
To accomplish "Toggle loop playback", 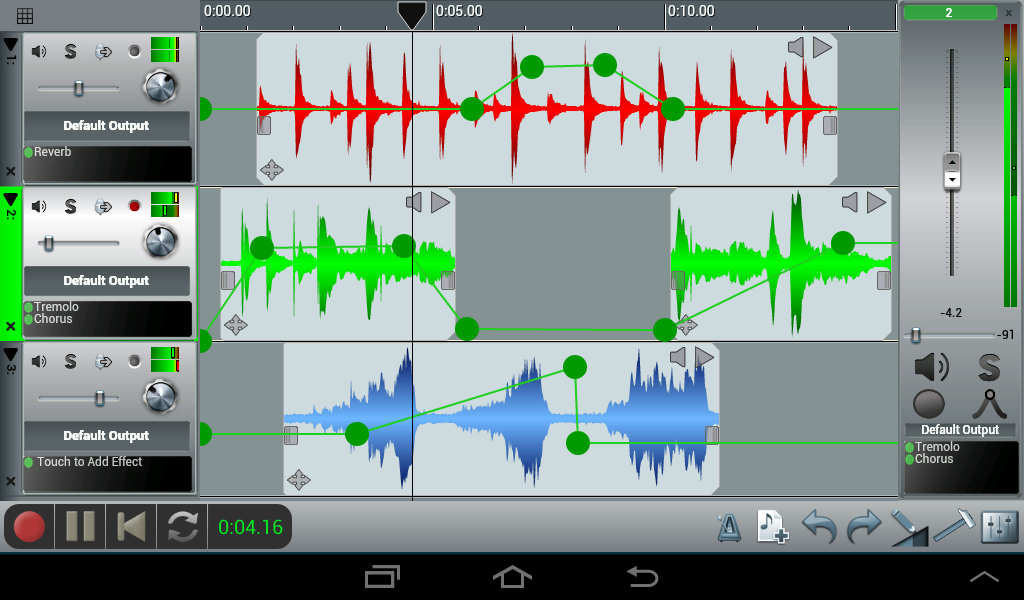I will click(182, 526).
